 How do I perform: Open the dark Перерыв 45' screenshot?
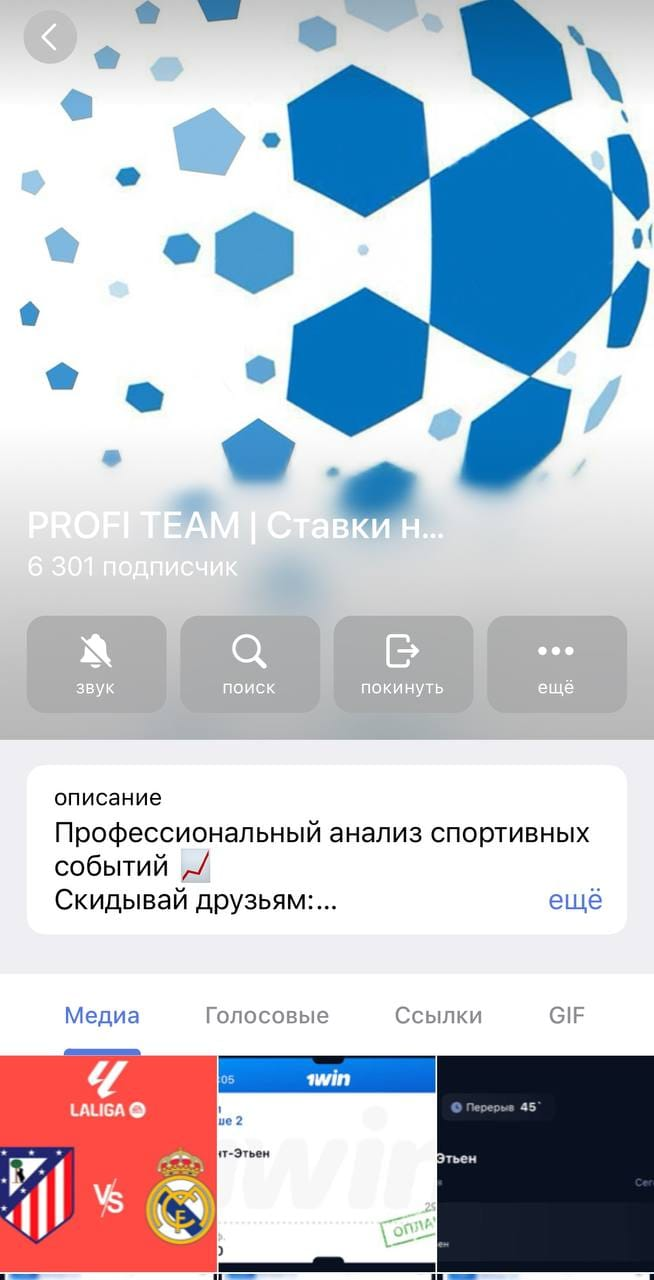545,1163
